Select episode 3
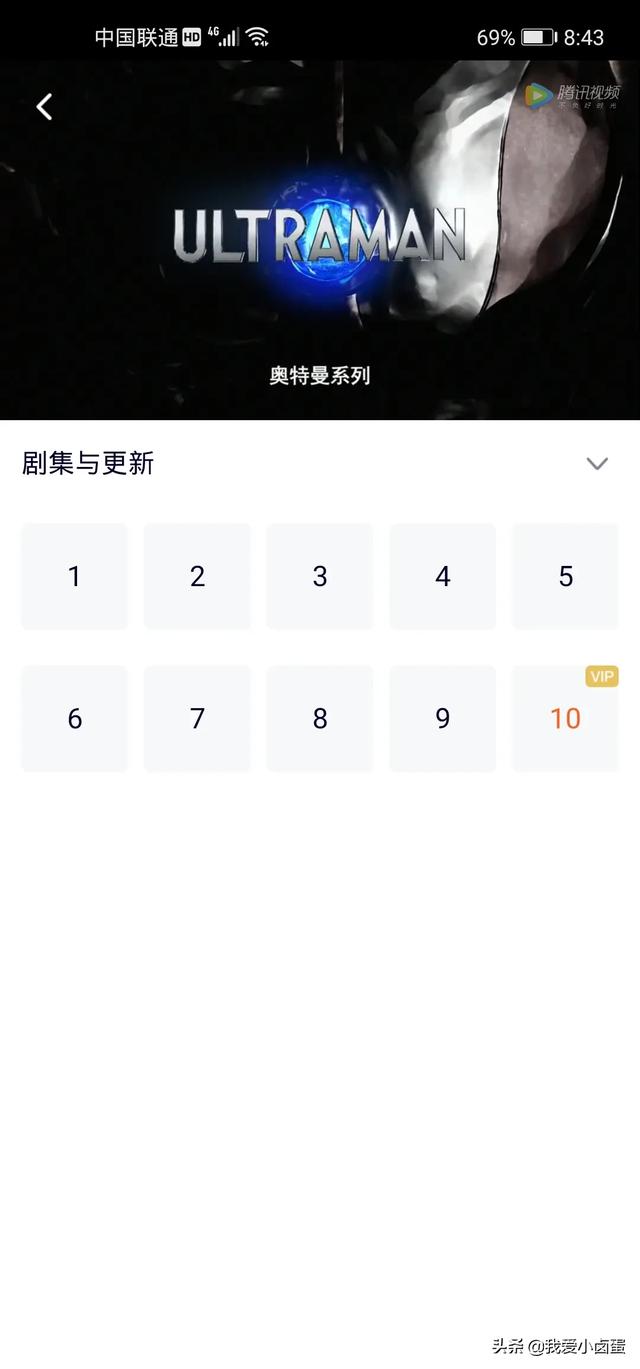Image resolution: width=640 pixels, height=1369 pixels. [x=320, y=577]
